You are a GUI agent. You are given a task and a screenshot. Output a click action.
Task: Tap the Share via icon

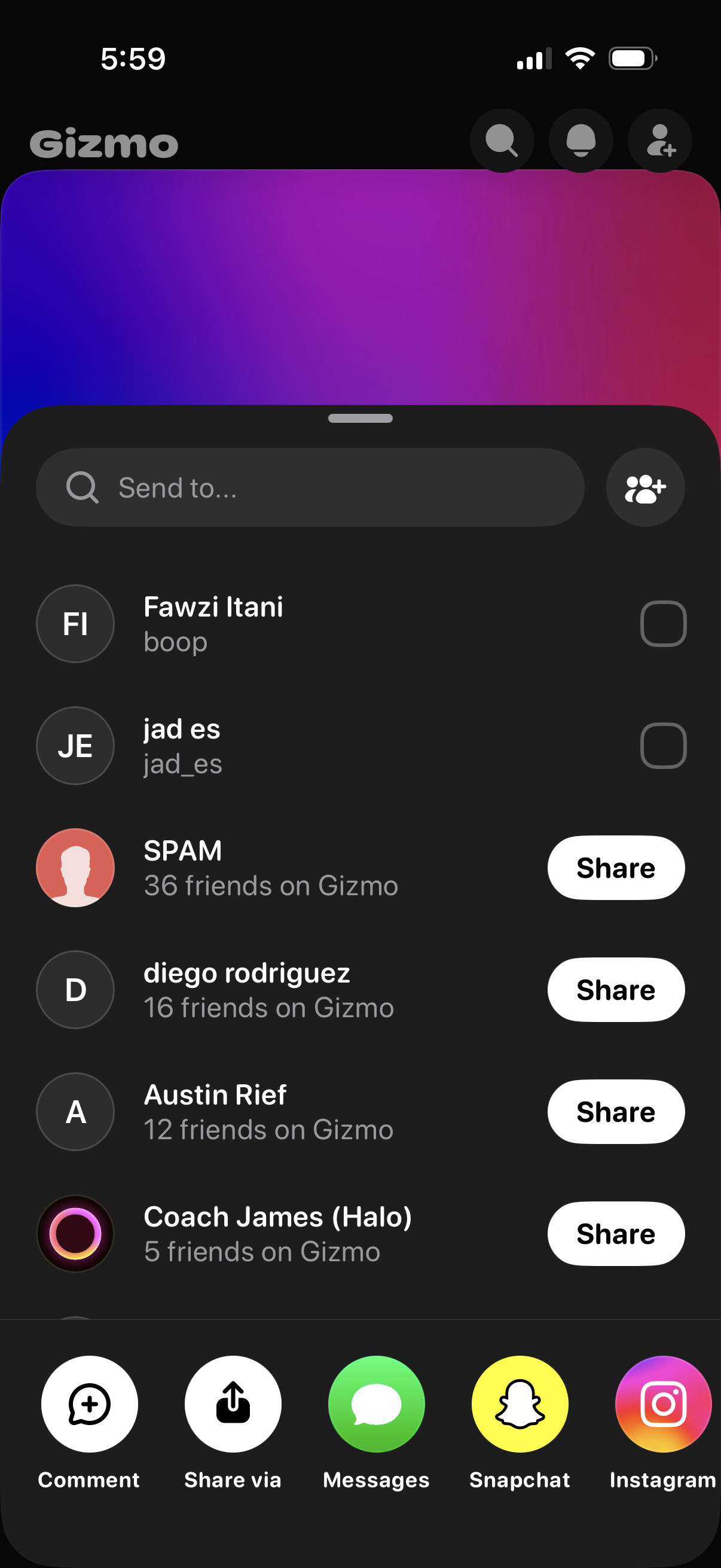click(x=233, y=1404)
